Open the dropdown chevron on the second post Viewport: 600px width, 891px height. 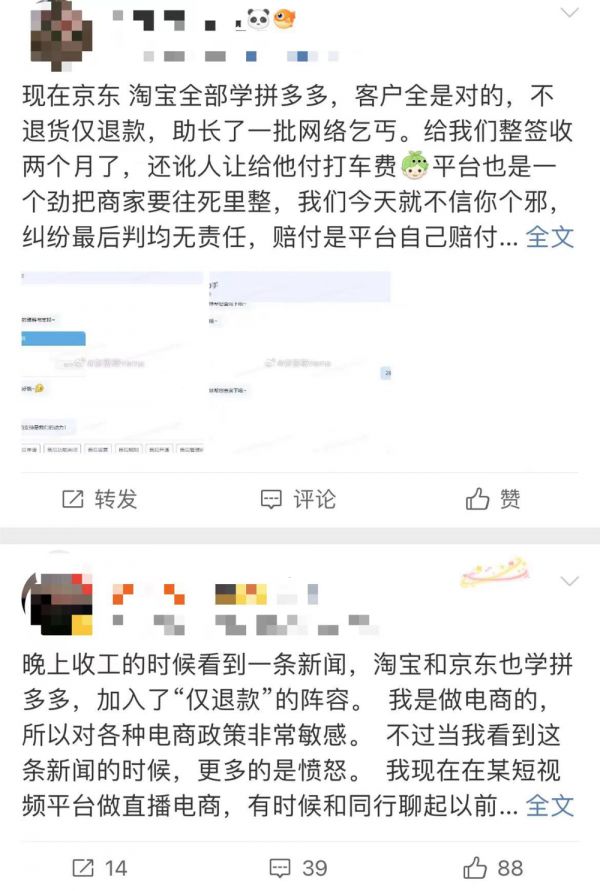pyautogui.click(x=569, y=581)
